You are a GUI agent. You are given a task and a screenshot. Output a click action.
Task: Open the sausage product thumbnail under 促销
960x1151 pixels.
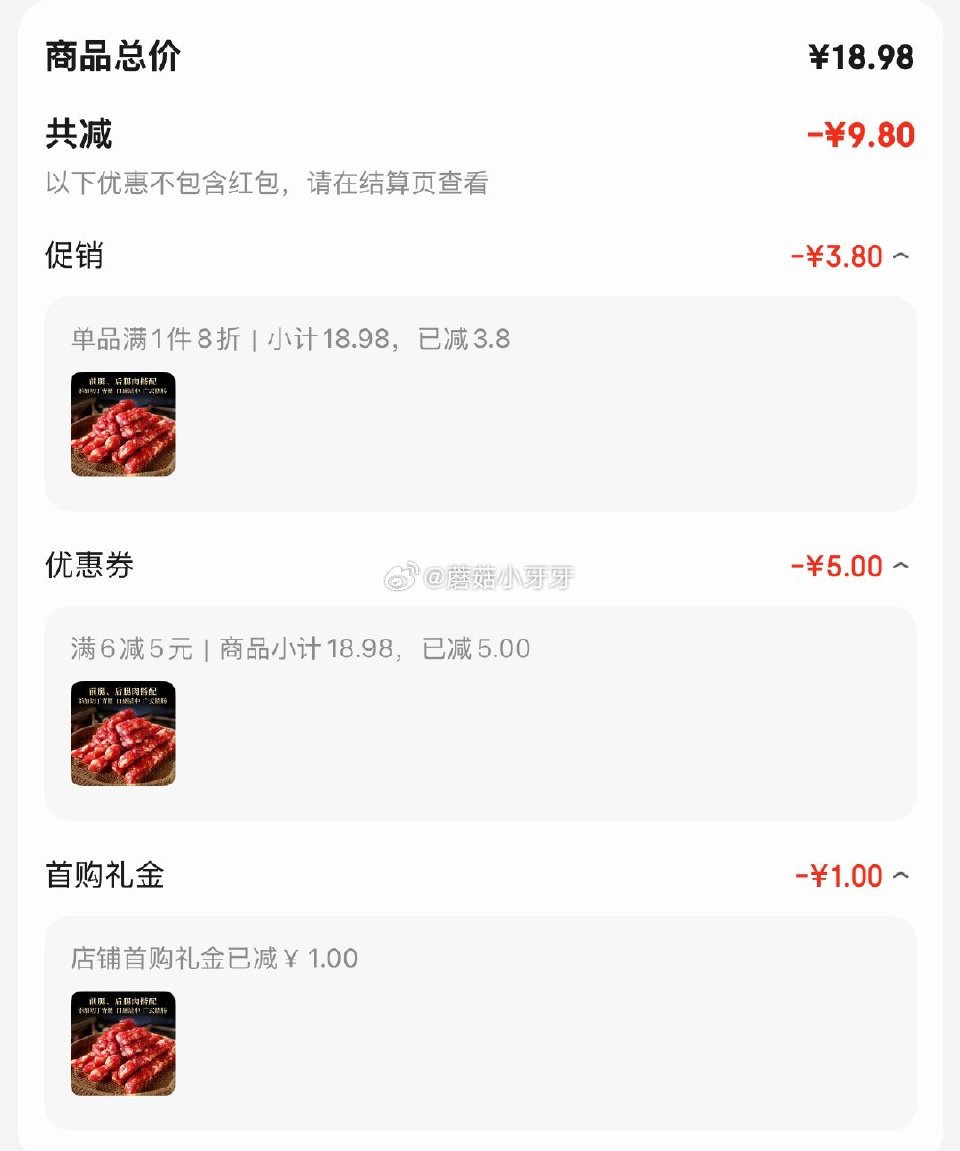pyautogui.click(x=122, y=425)
